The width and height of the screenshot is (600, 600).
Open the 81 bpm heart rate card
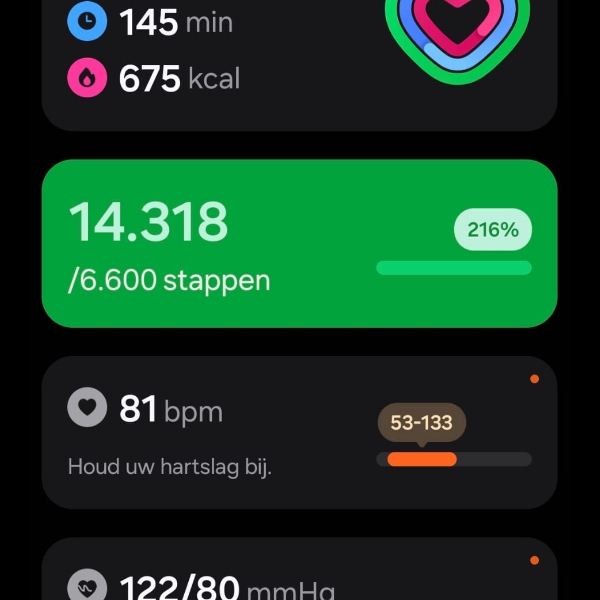pyautogui.click(x=298, y=432)
